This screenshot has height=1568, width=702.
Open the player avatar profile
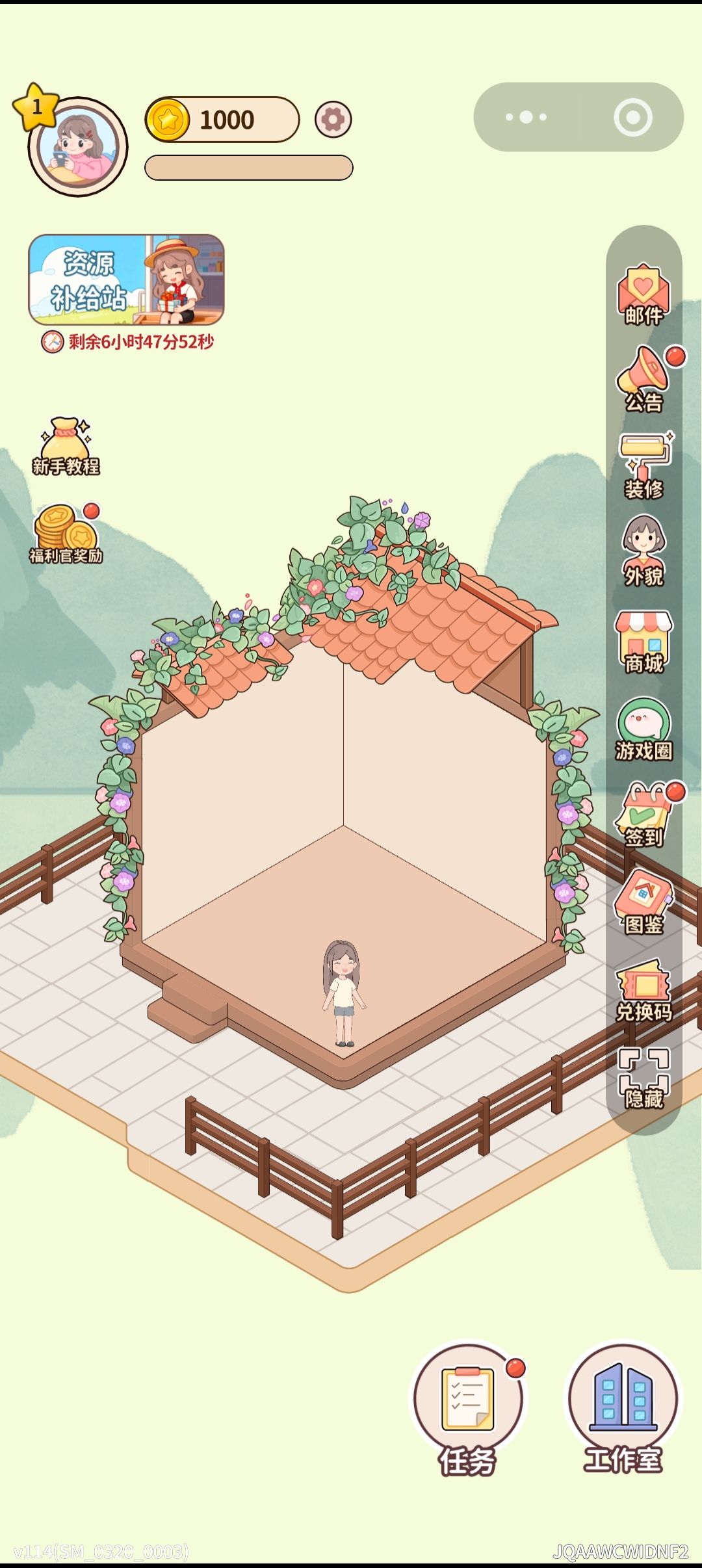coord(78,147)
